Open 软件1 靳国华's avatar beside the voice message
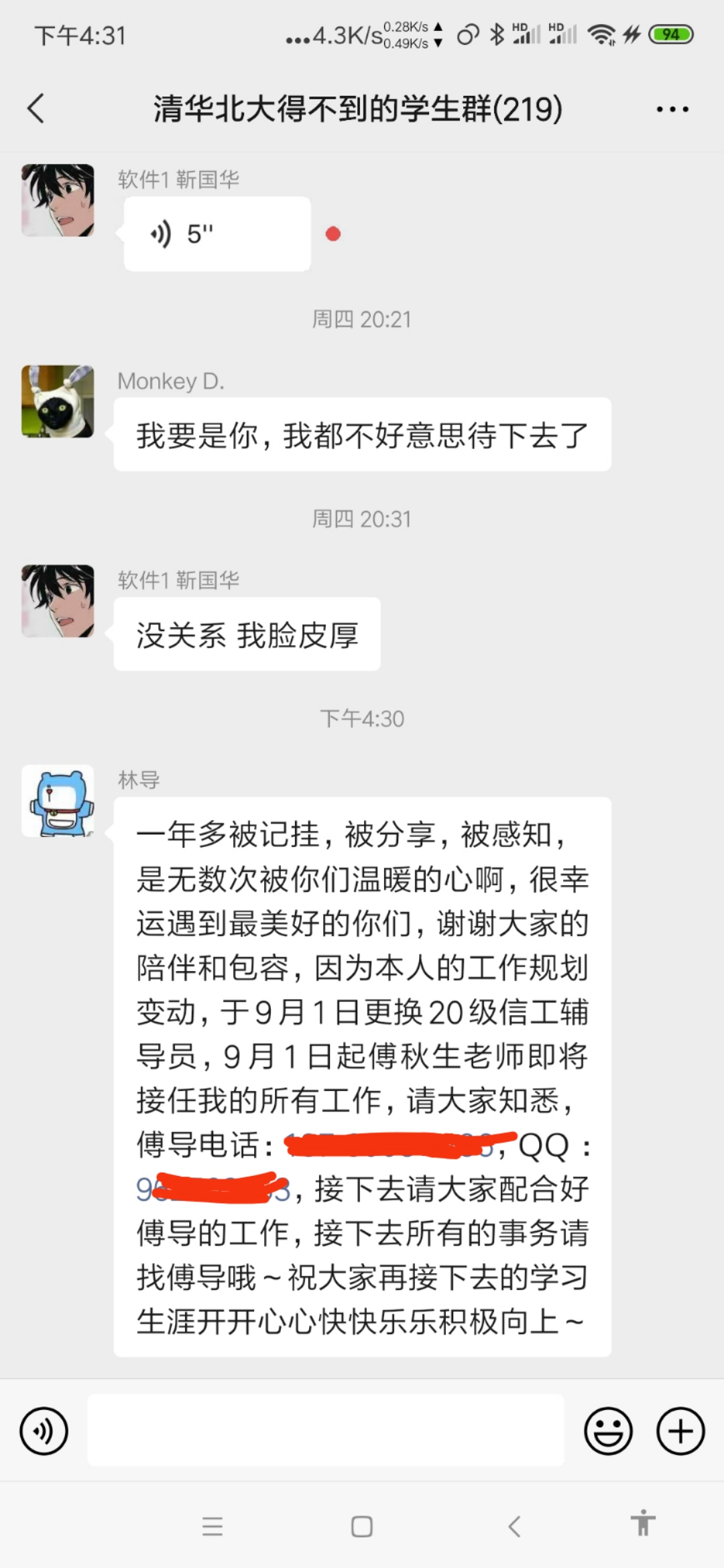 point(58,200)
